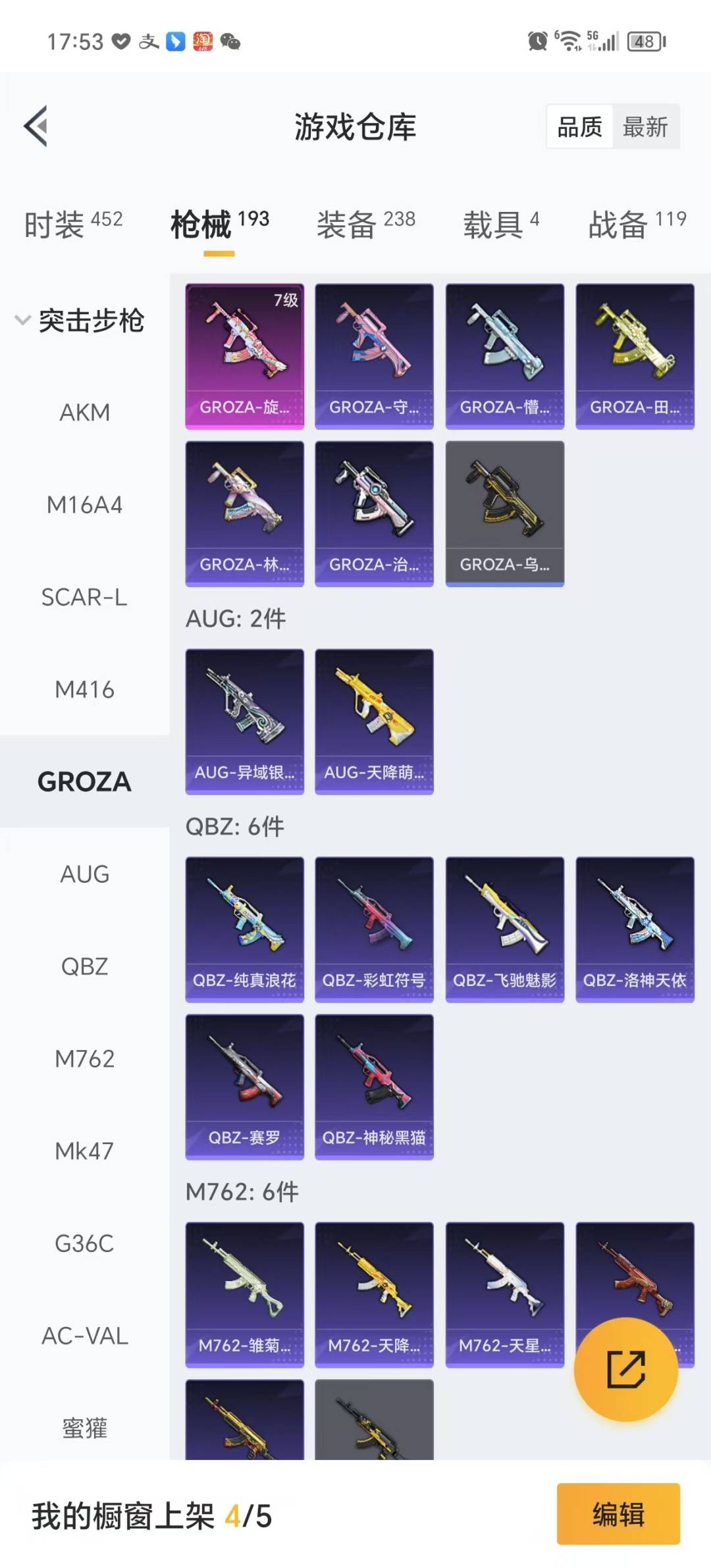The image size is (711, 1568).
Task: Select M416 in the side list
Action: point(84,689)
